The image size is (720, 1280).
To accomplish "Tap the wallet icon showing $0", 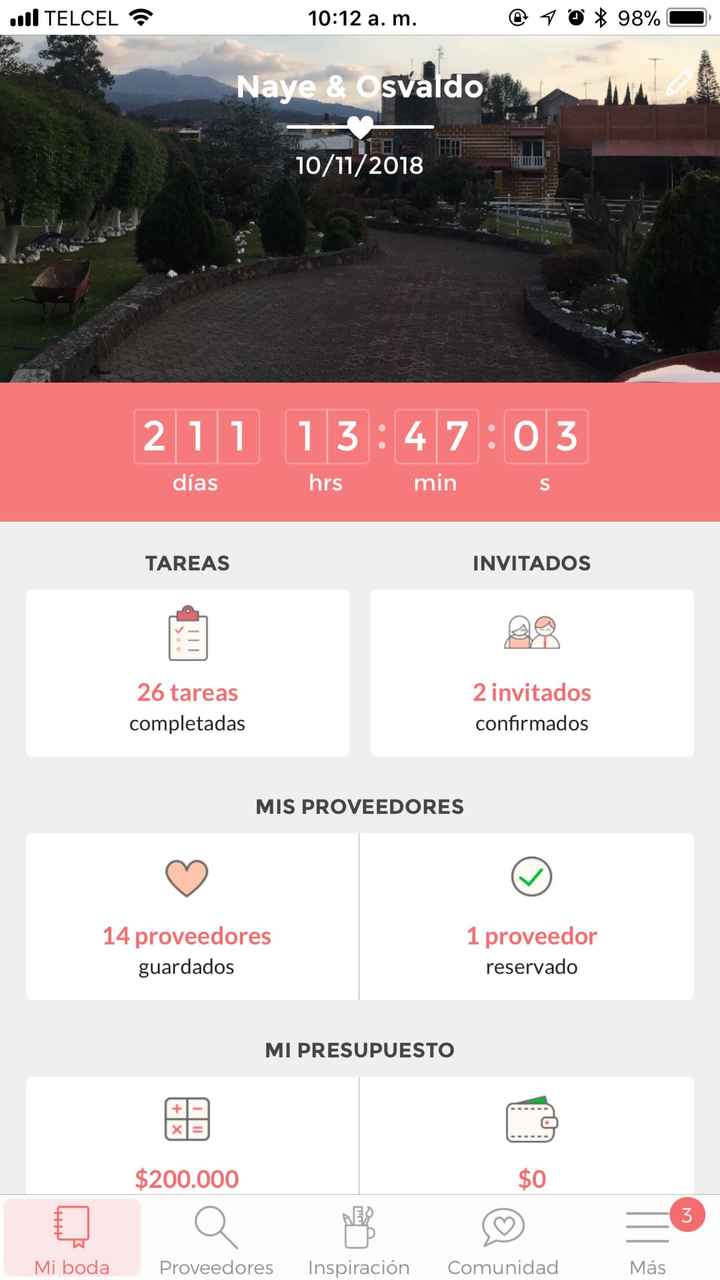I will [x=531, y=1121].
